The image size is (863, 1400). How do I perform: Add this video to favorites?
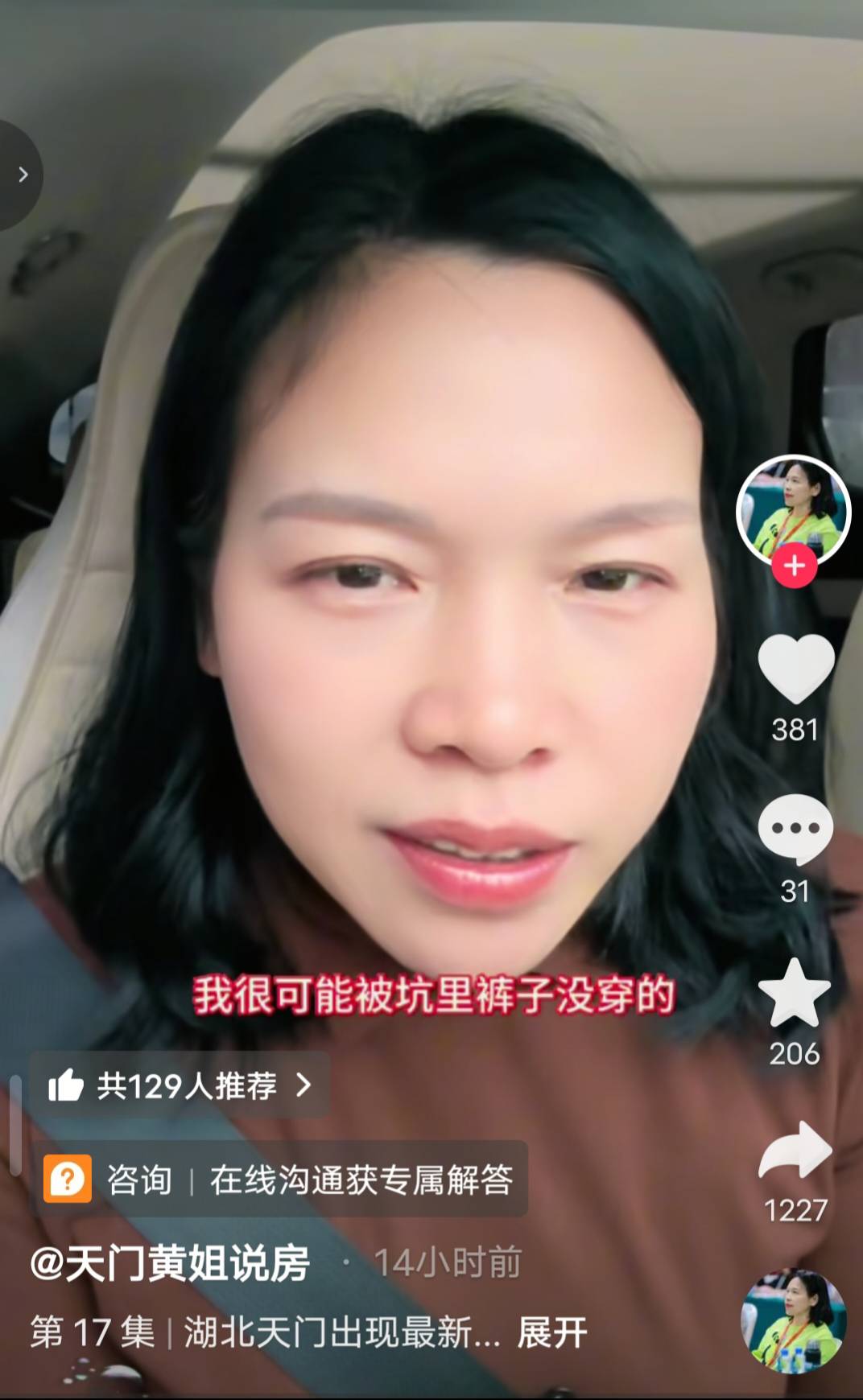coord(795,994)
